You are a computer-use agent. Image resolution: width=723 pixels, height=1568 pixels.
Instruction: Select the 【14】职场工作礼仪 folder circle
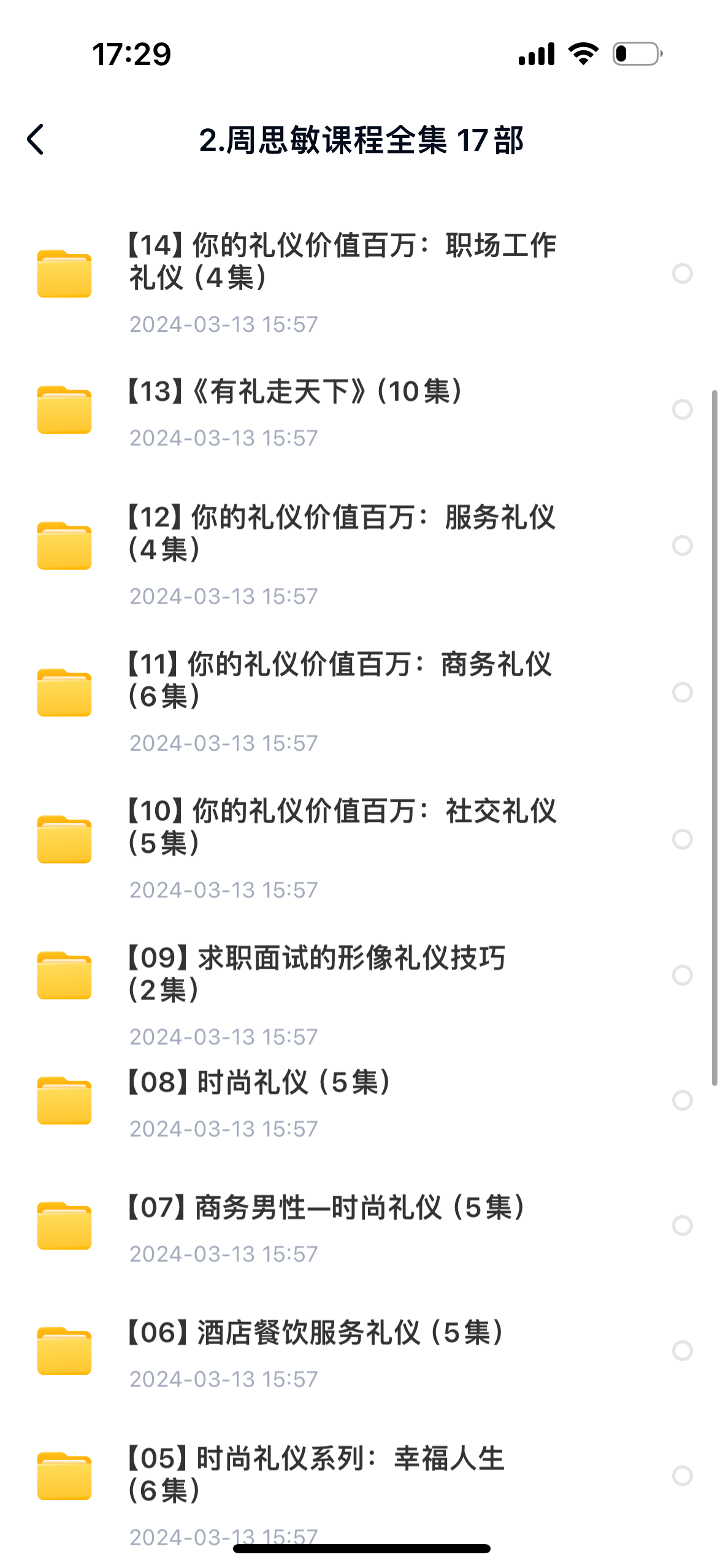(682, 274)
